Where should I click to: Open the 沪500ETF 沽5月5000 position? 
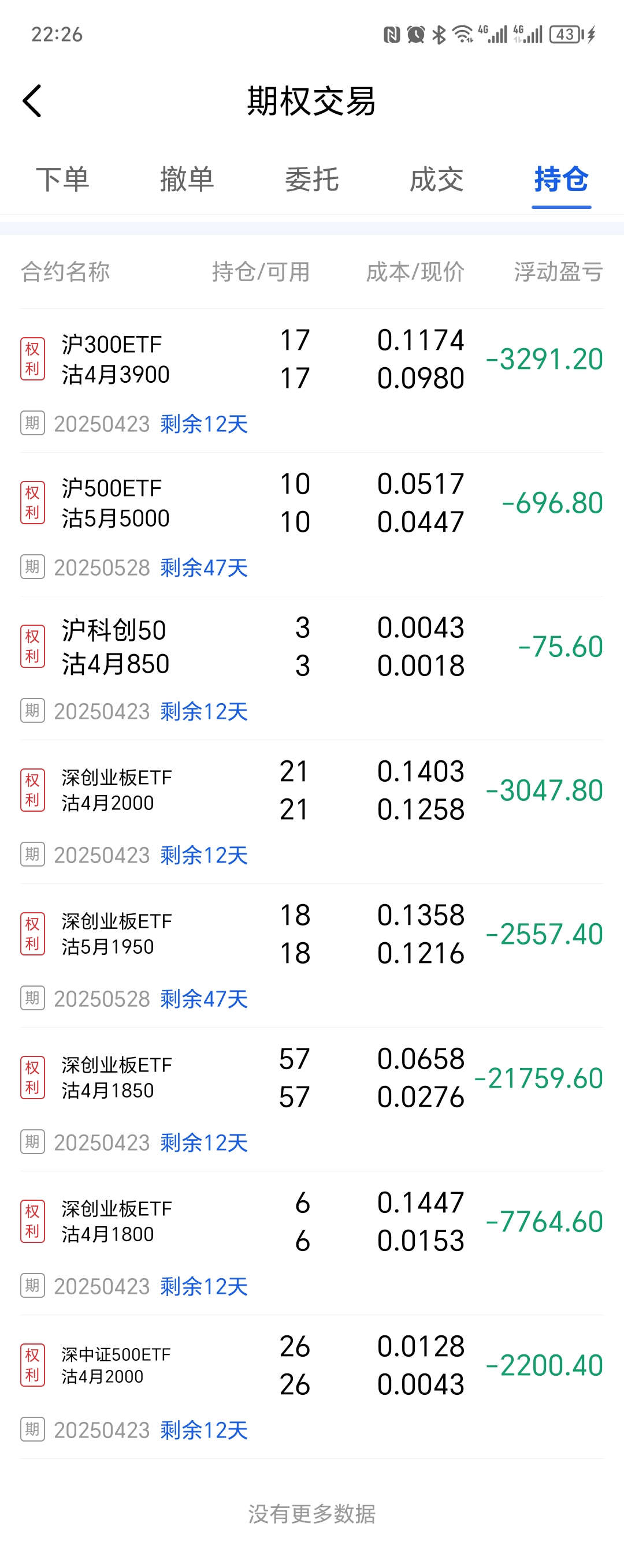116,503
